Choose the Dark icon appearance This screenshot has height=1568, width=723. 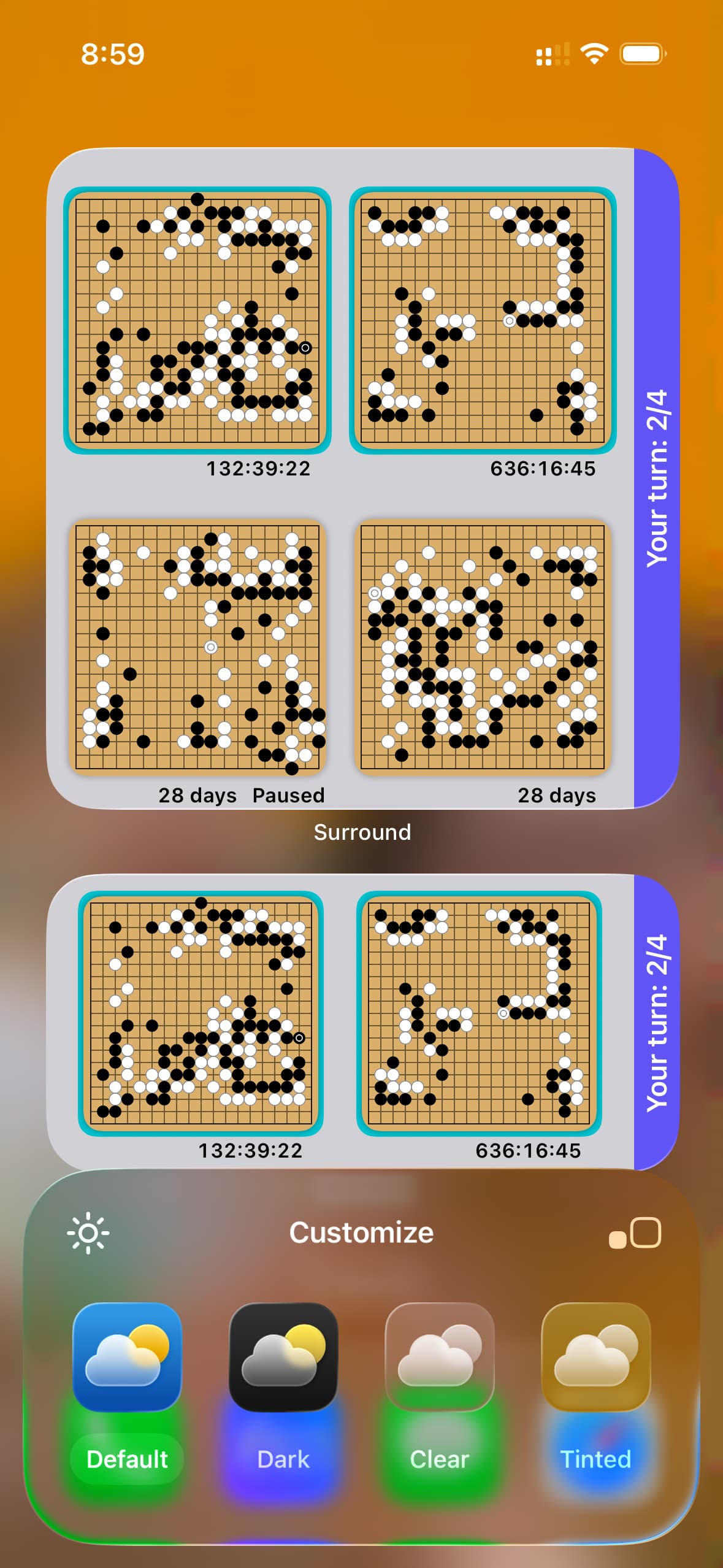click(x=283, y=1391)
